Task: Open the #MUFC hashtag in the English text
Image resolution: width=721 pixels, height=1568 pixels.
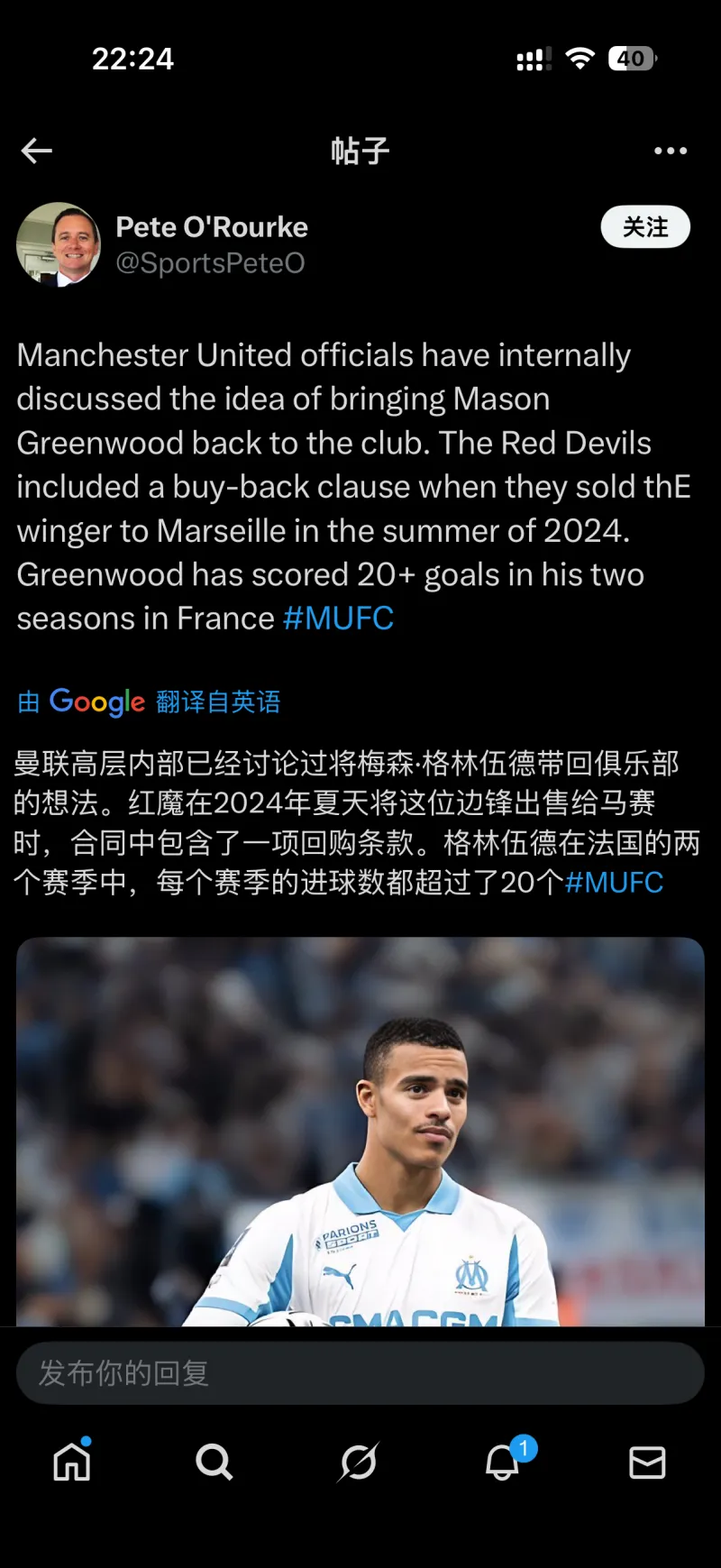Action: click(x=338, y=619)
